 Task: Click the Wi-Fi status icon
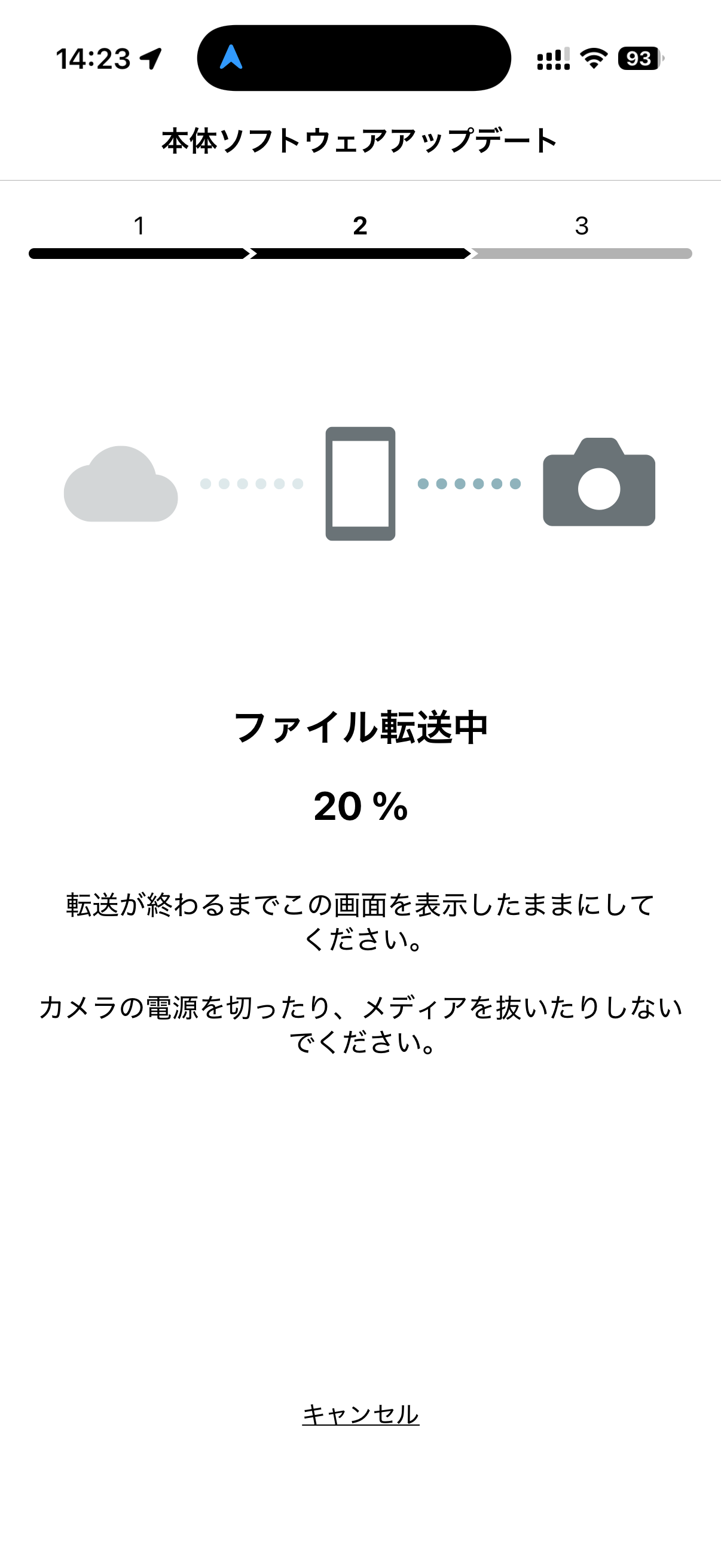tap(592, 58)
